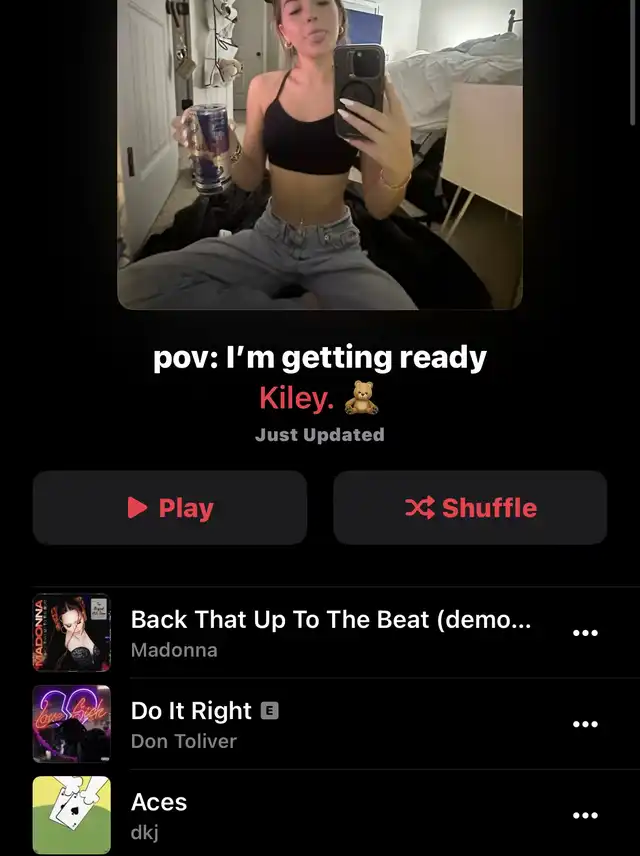
Task: Open more options for Do It Right
Action: [x=584, y=725]
